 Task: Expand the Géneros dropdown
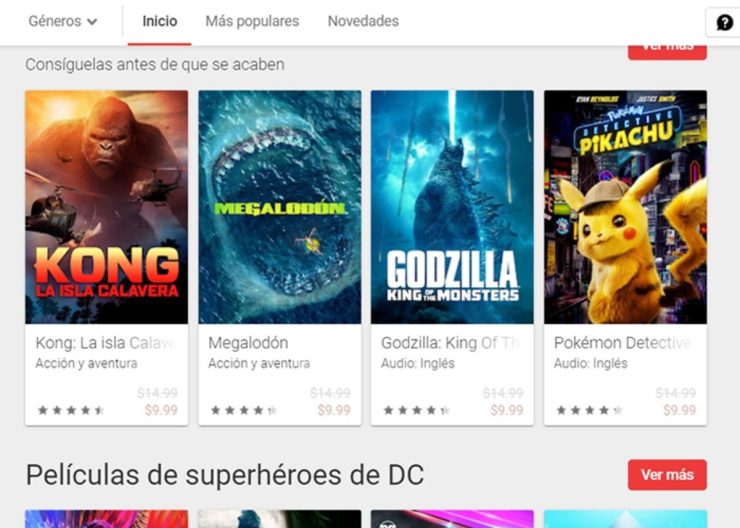63,21
